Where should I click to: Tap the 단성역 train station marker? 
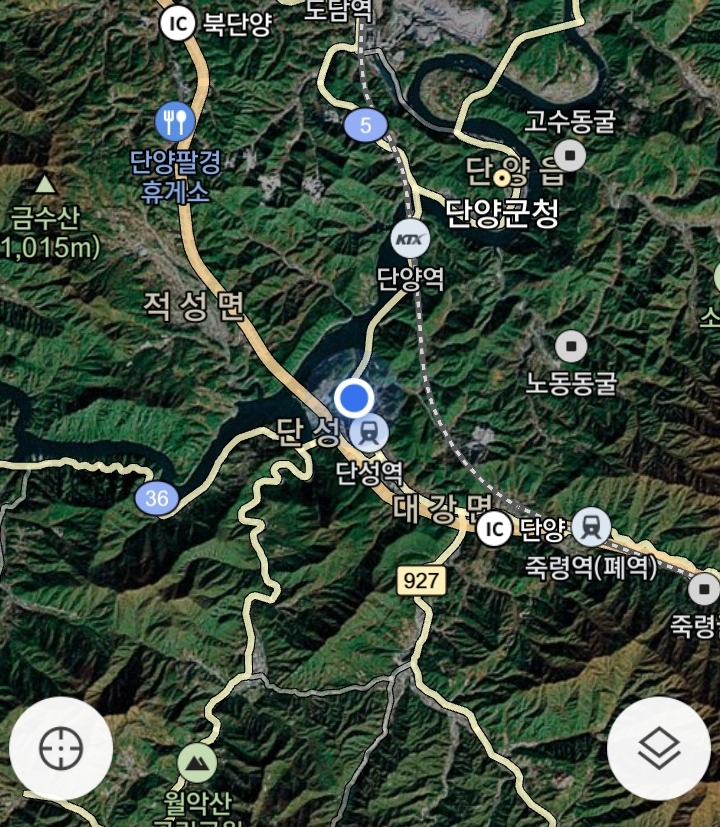click(369, 433)
